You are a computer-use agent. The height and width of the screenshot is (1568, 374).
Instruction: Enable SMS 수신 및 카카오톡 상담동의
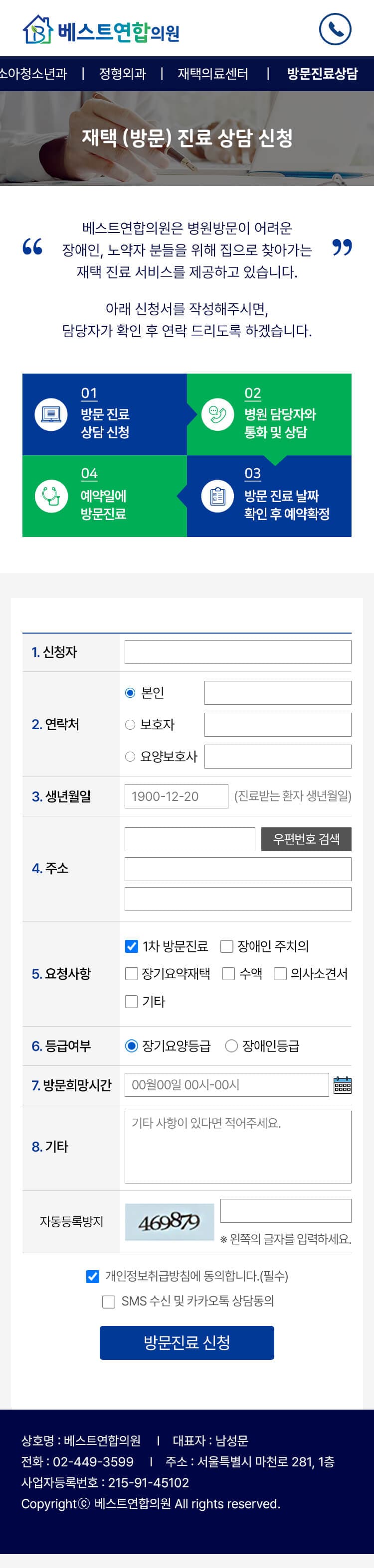tap(108, 1302)
